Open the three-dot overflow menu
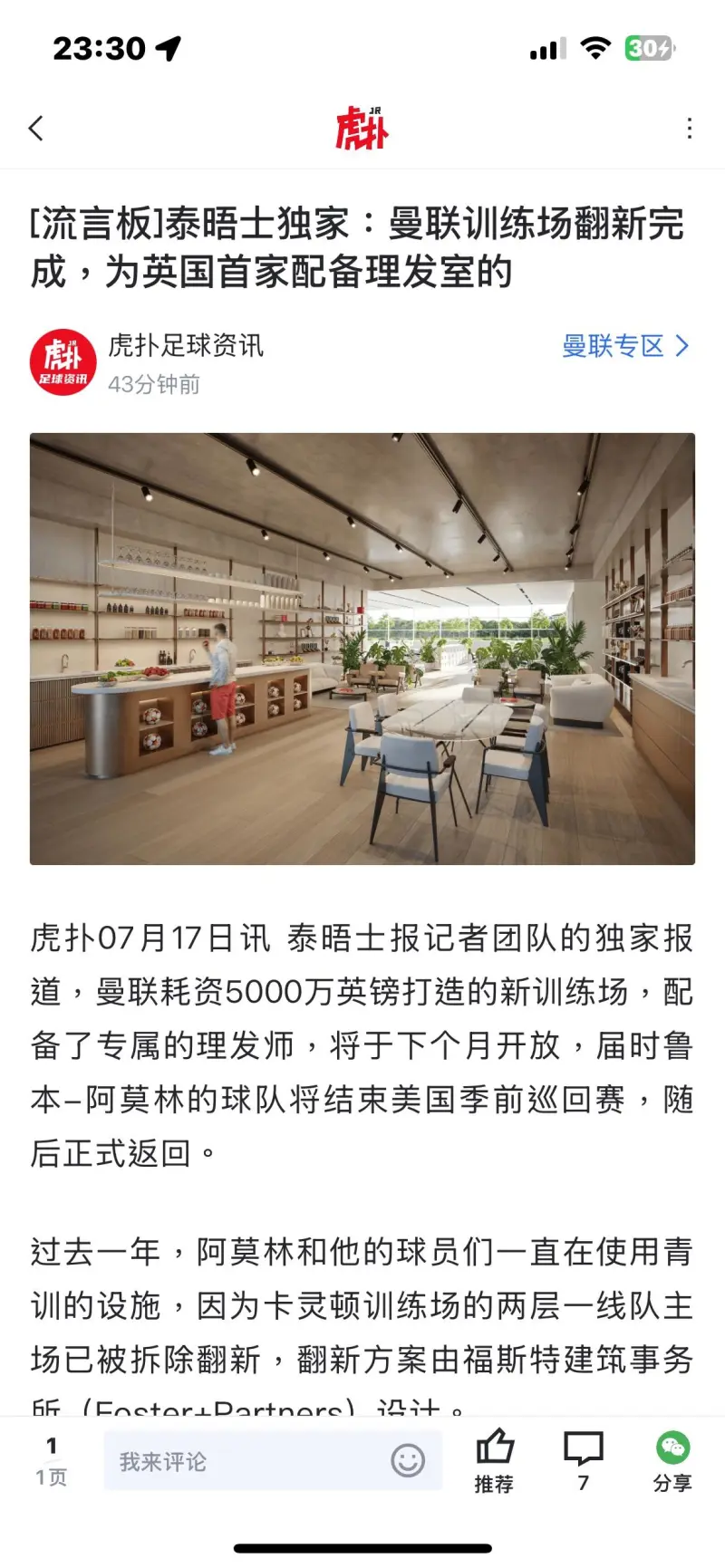The width and height of the screenshot is (725, 1568). pos(690,129)
